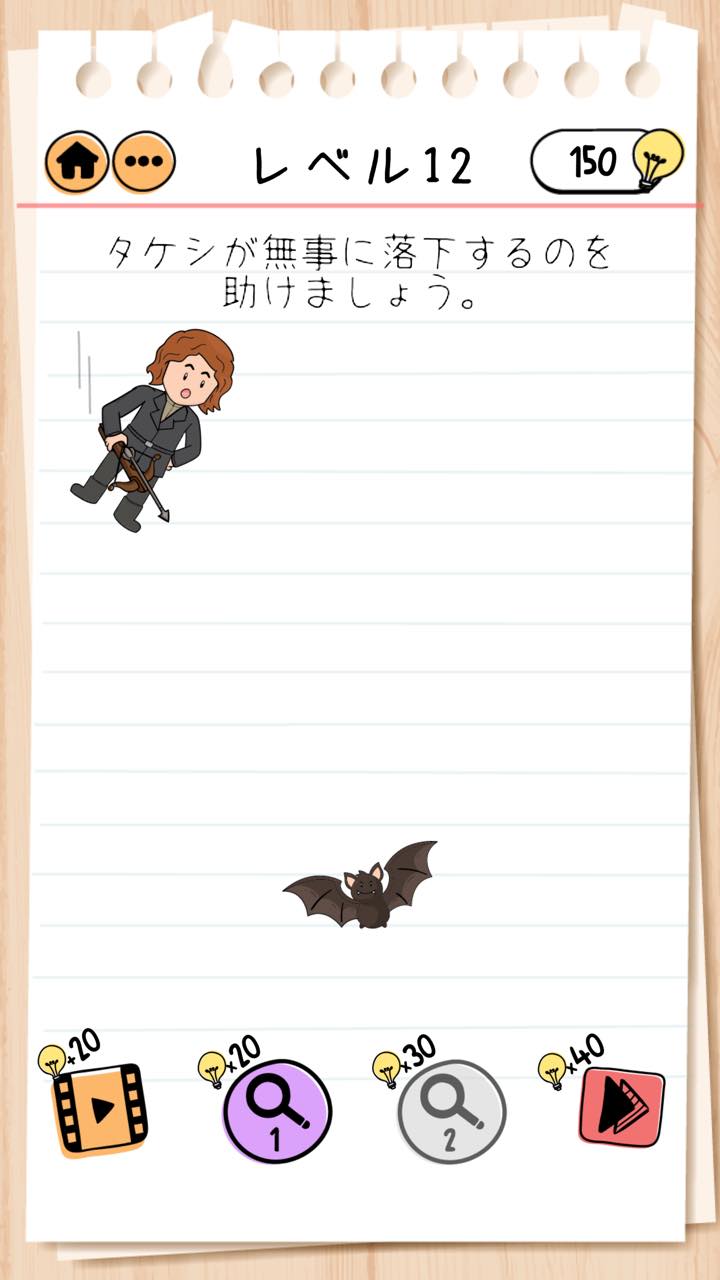
Task: Tap the falling Takeshi character
Action: (152, 430)
